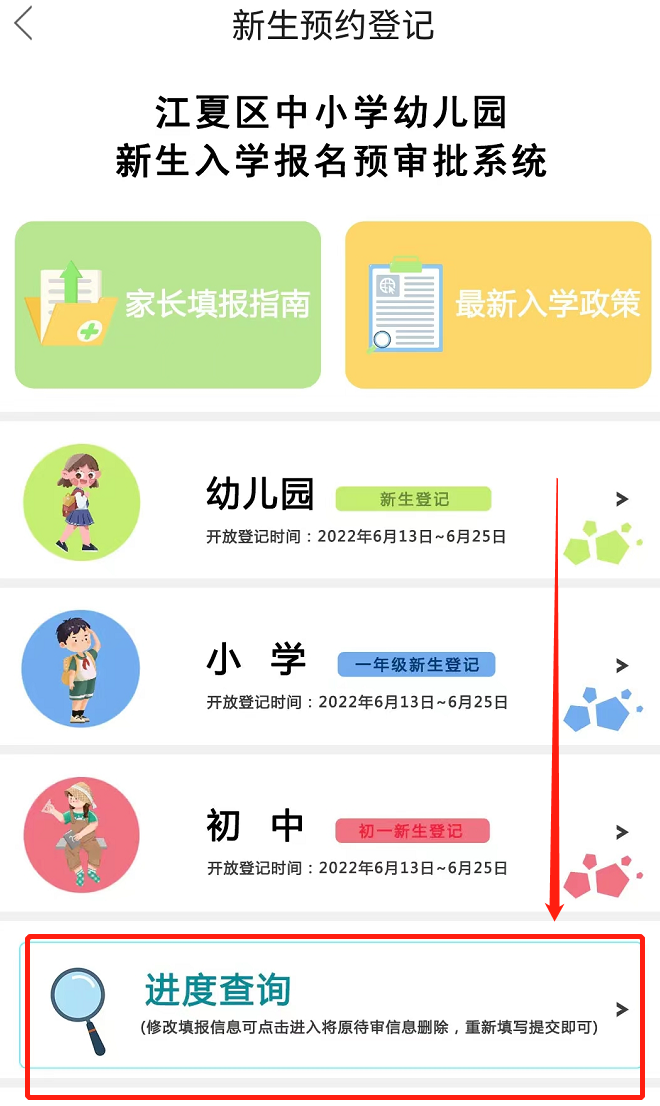Open the 最新入学政策 card

[498, 304]
